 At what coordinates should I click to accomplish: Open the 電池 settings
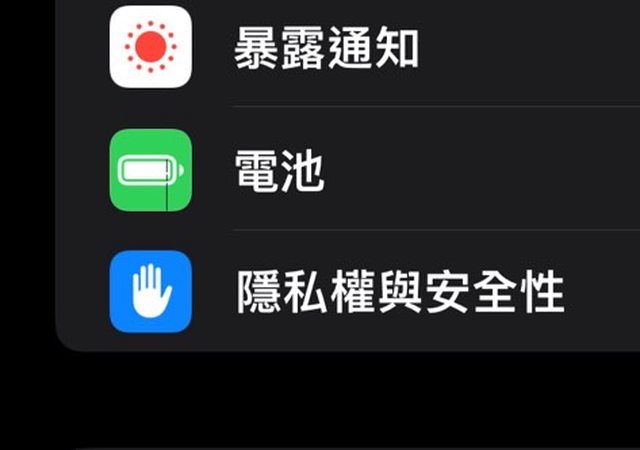pos(280,171)
